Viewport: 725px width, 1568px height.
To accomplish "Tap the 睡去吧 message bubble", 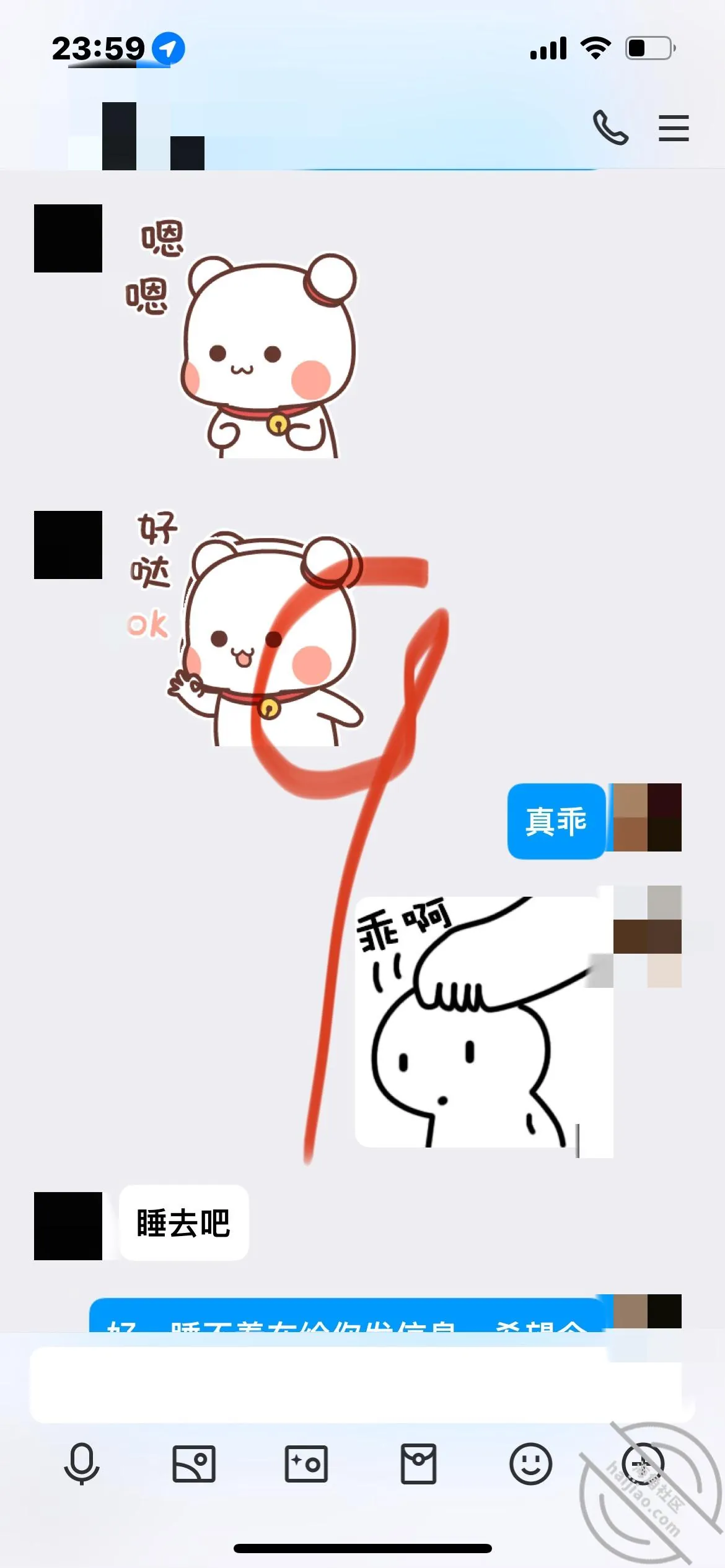I will coord(183,1223).
